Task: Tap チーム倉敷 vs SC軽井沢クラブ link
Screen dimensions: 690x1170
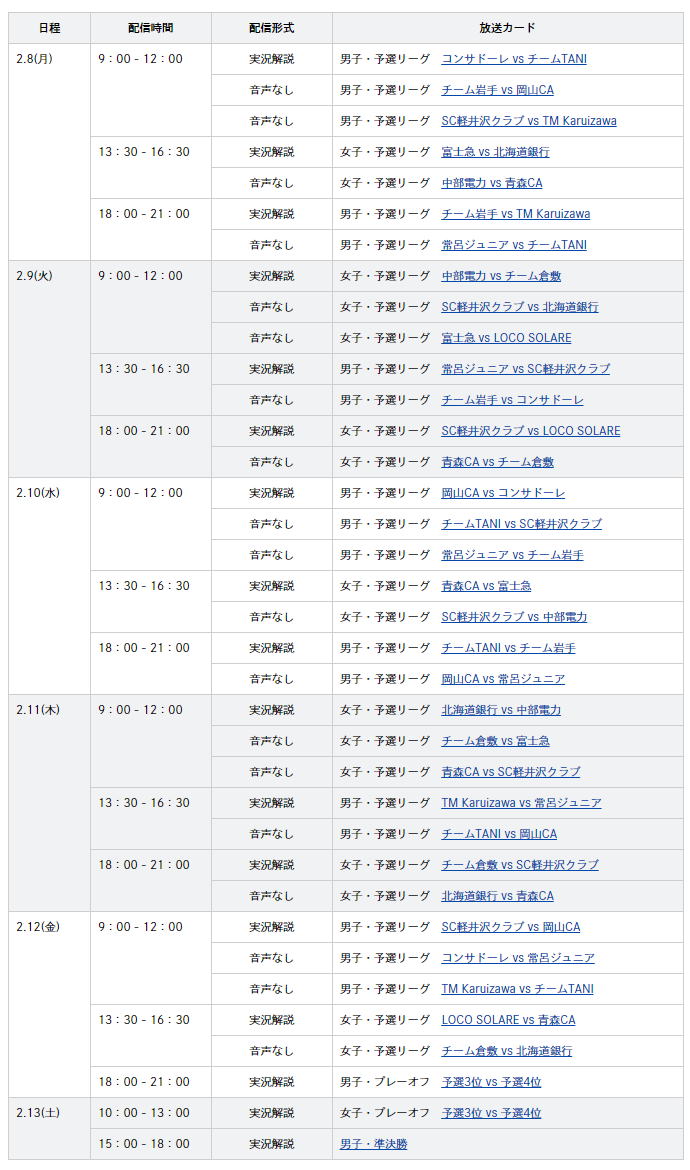Action: pyautogui.click(x=520, y=866)
